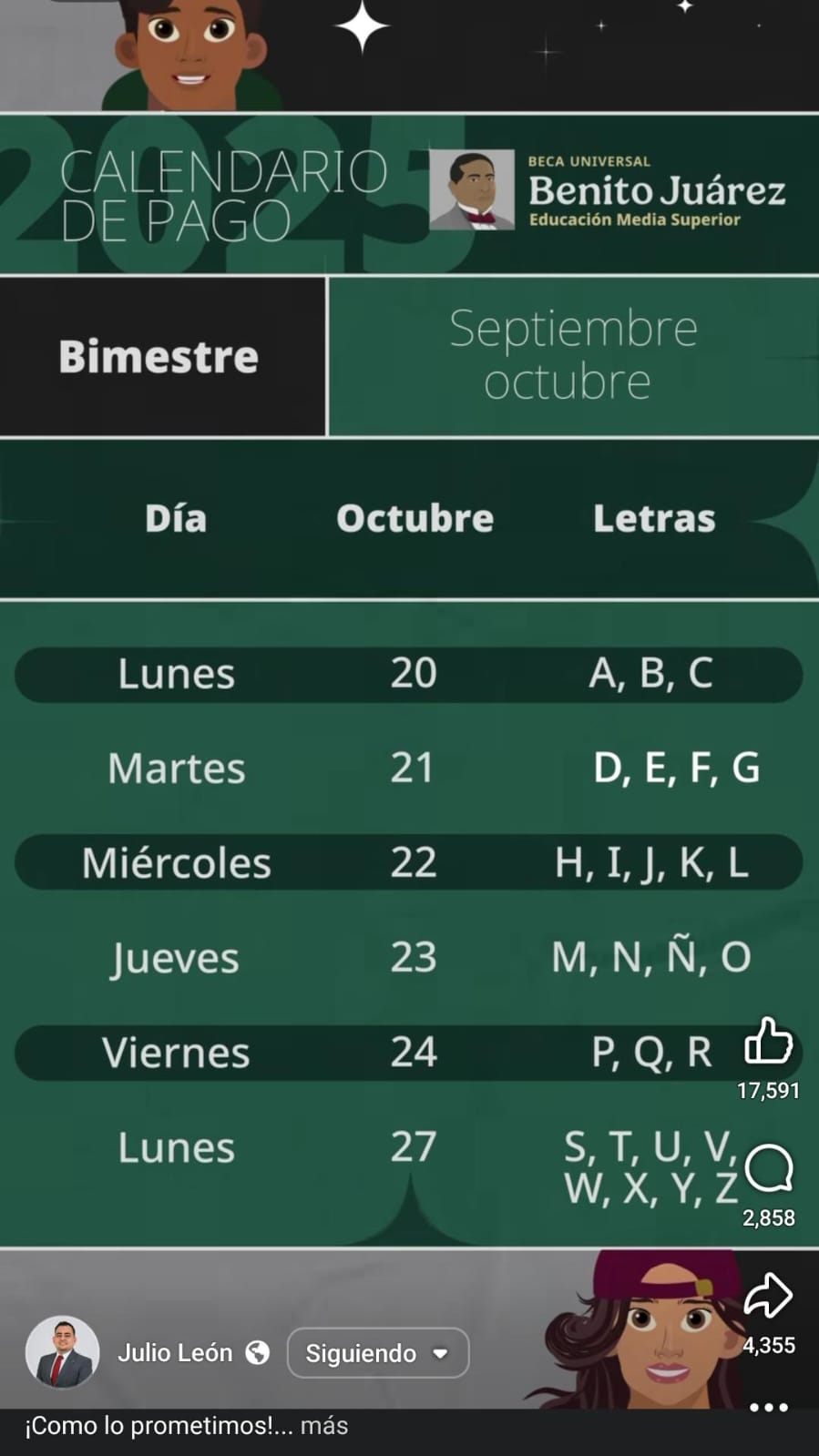Open the comments on this video

coord(768,1168)
